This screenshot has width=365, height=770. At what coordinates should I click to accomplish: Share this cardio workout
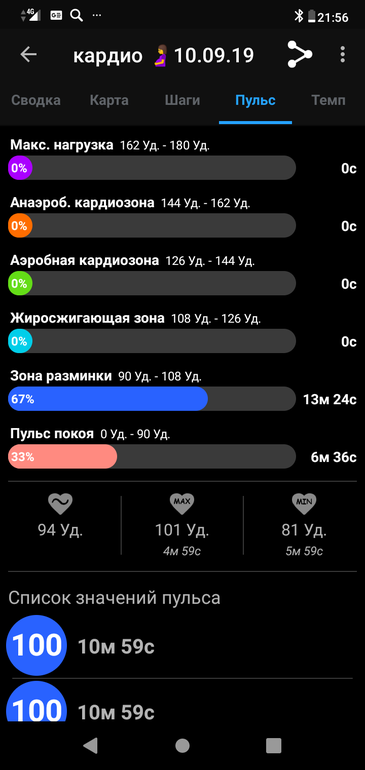click(x=300, y=55)
